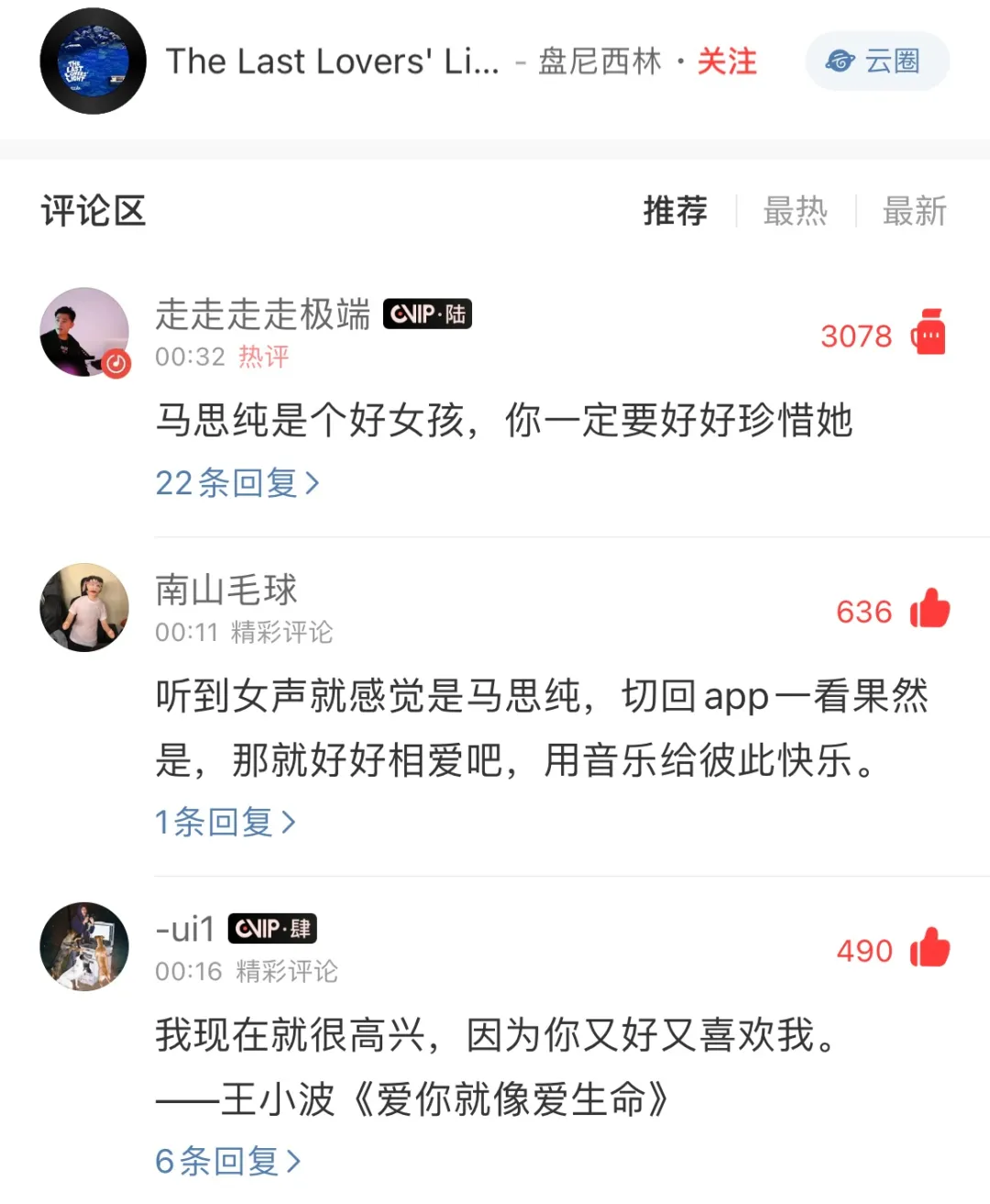Like the comment by 走走走走极端
This screenshot has width=990, height=1204.
(x=929, y=333)
